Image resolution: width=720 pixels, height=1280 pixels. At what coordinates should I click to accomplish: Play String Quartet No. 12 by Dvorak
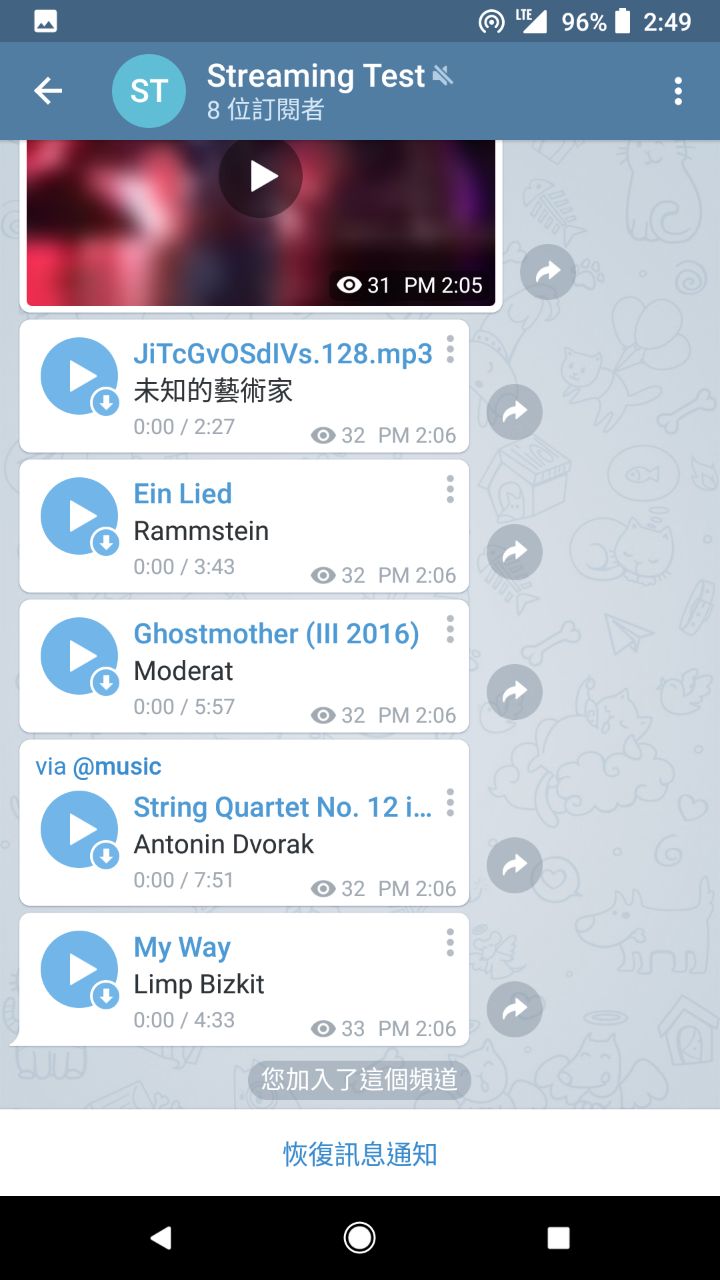tap(79, 830)
